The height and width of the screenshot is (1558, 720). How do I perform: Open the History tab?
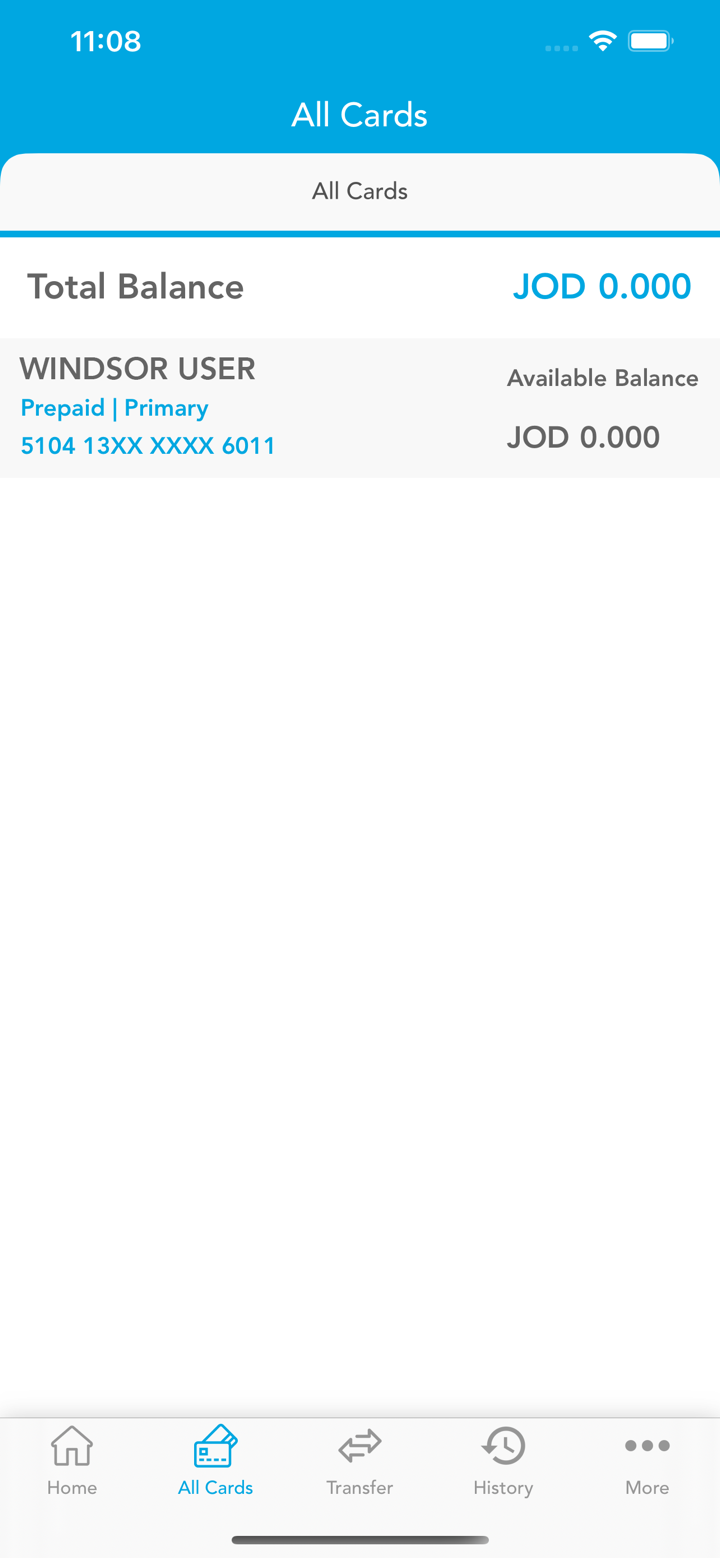503,1460
